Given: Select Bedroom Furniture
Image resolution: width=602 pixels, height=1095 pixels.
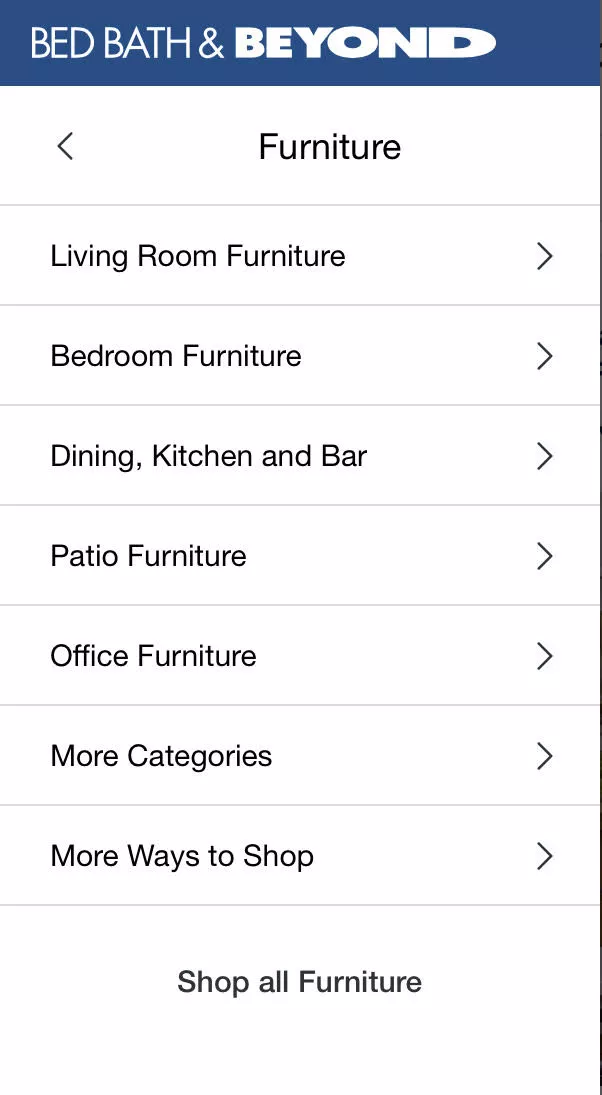Looking at the screenshot, I should point(300,356).
